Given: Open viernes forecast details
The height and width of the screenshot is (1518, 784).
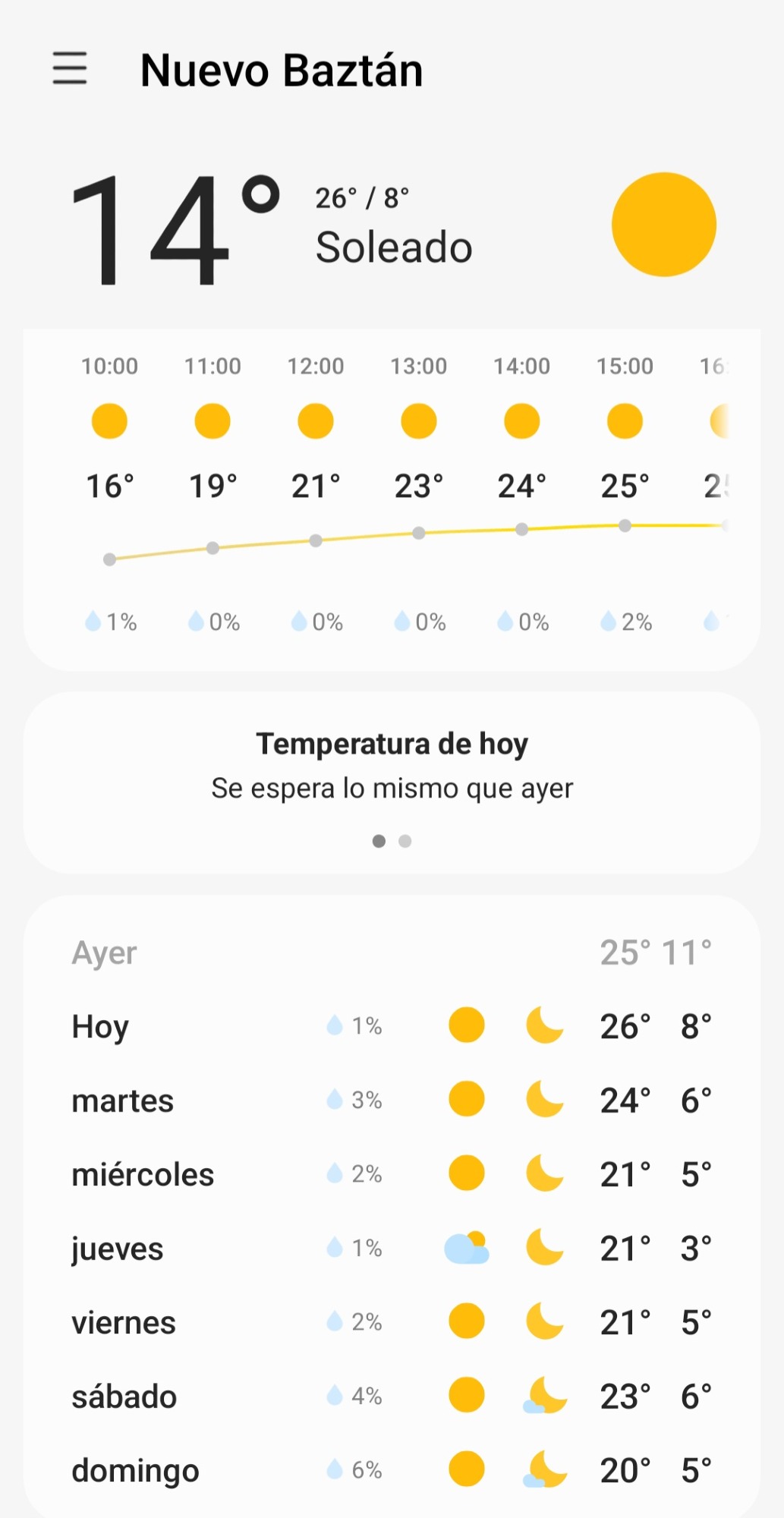Looking at the screenshot, I should pos(392,1322).
